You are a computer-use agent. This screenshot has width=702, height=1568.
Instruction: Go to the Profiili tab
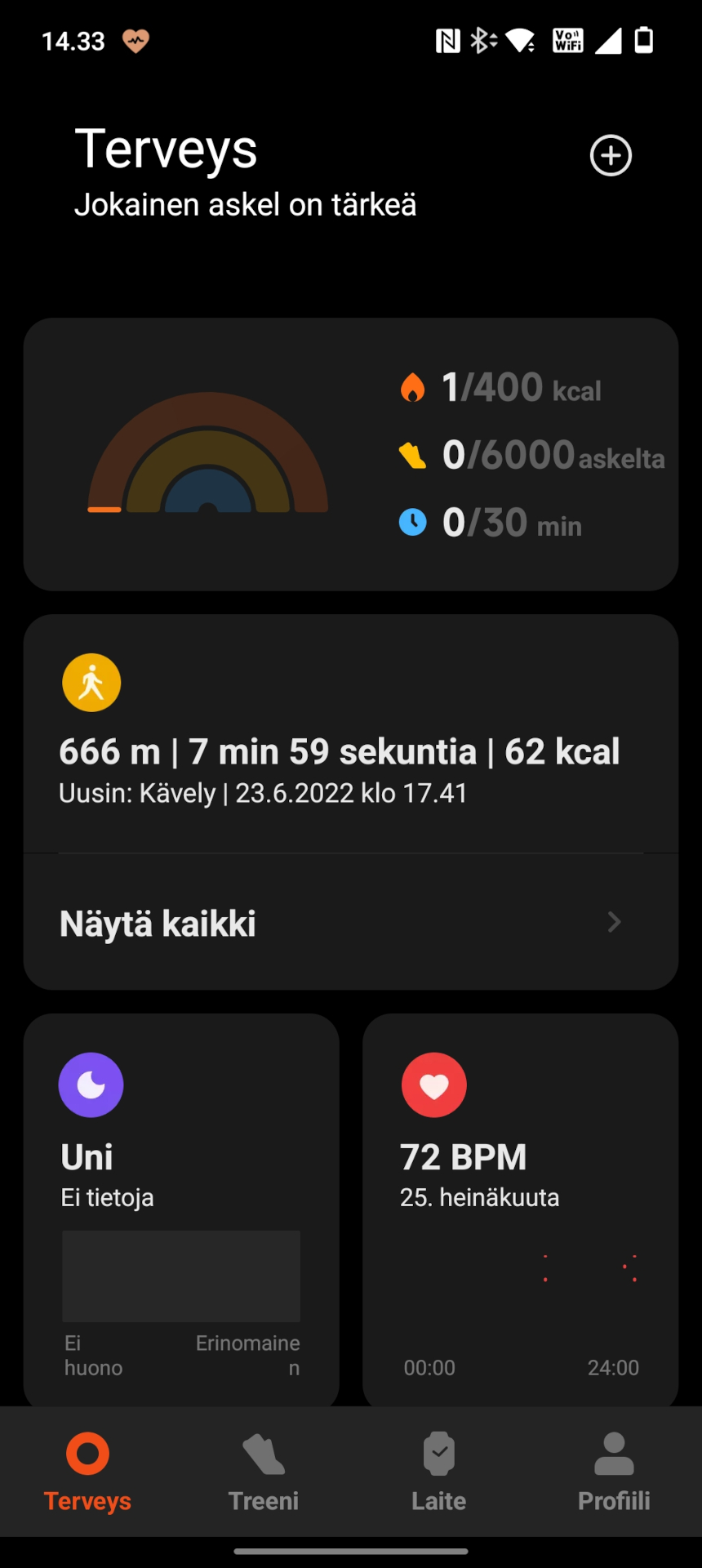[x=614, y=1472]
